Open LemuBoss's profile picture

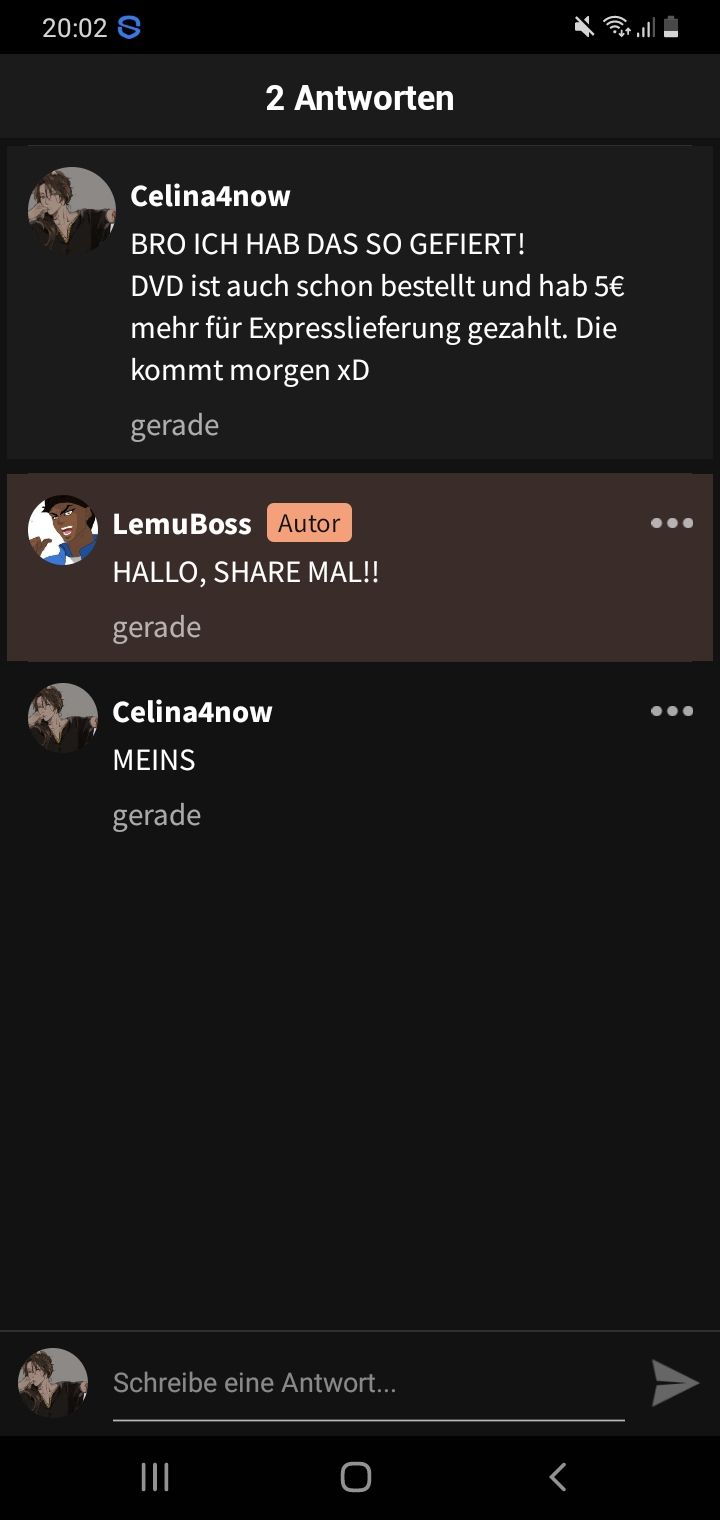point(63,530)
